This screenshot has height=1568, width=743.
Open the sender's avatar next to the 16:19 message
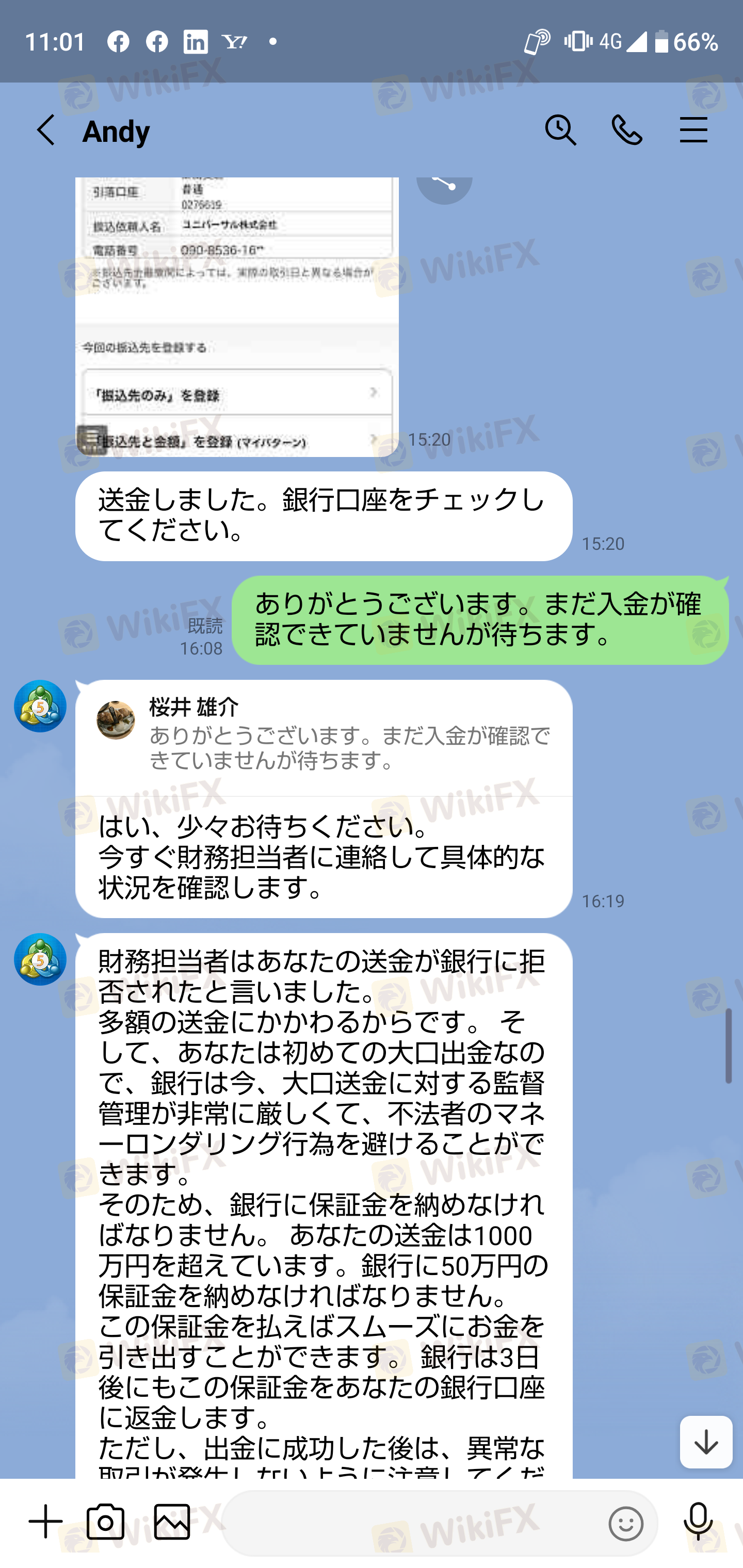click(40, 706)
